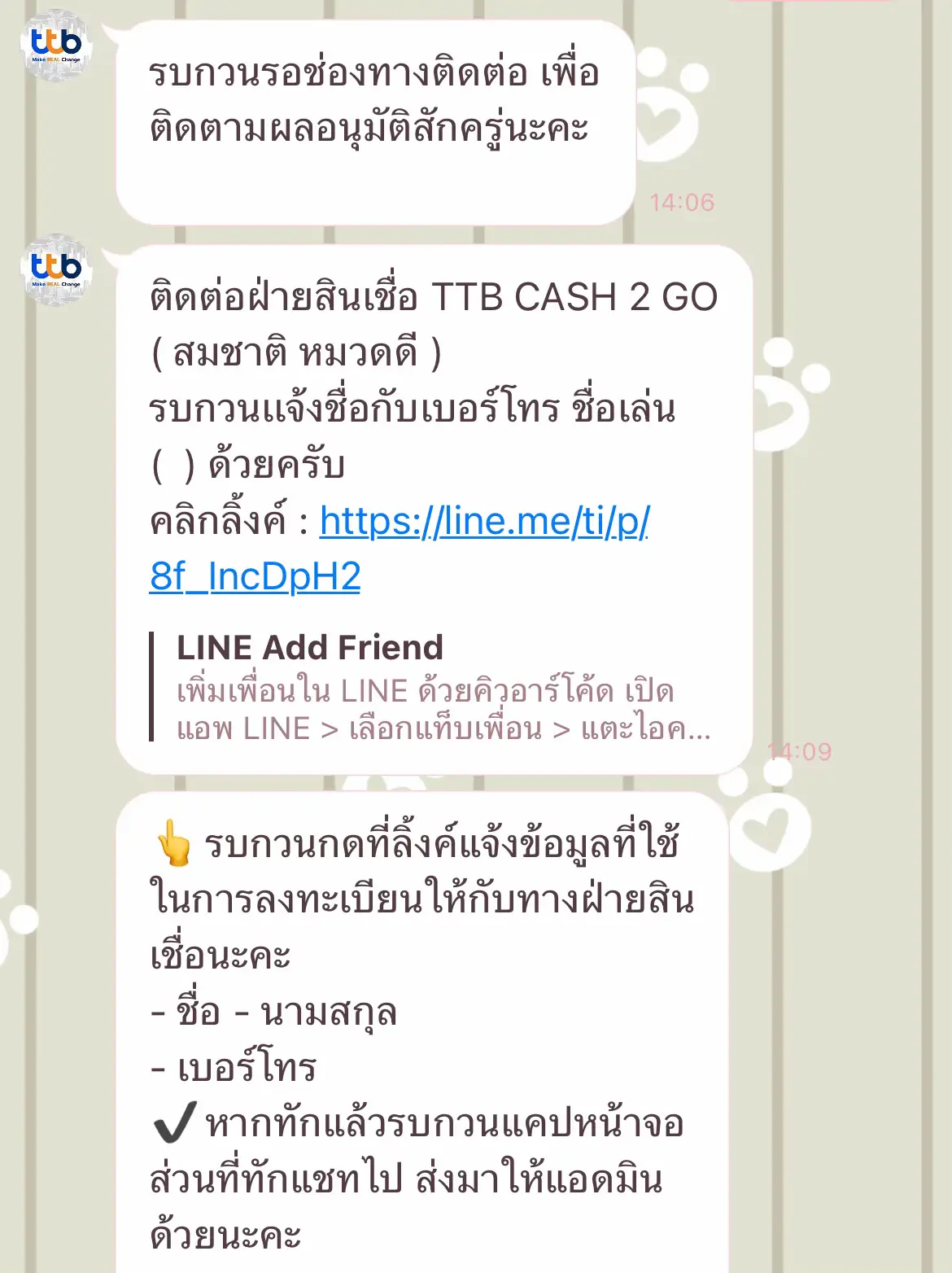Select the pointing finger emoji in the last message

173,843
